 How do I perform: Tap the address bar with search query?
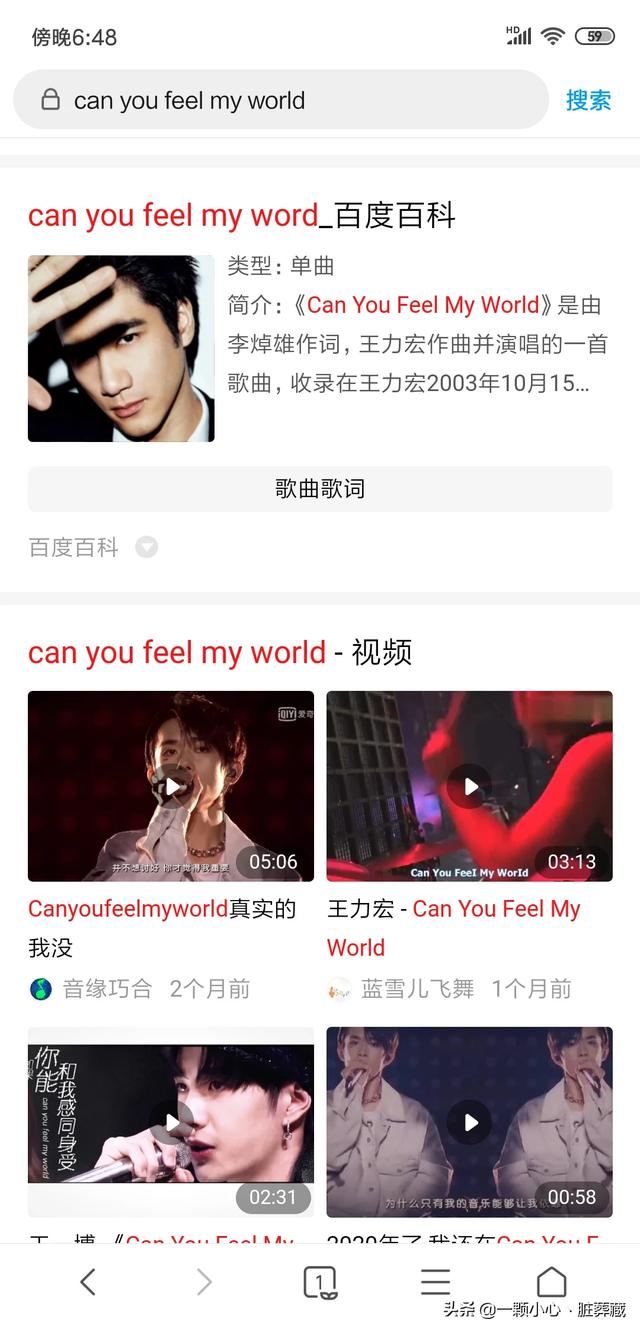pos(280,100)
